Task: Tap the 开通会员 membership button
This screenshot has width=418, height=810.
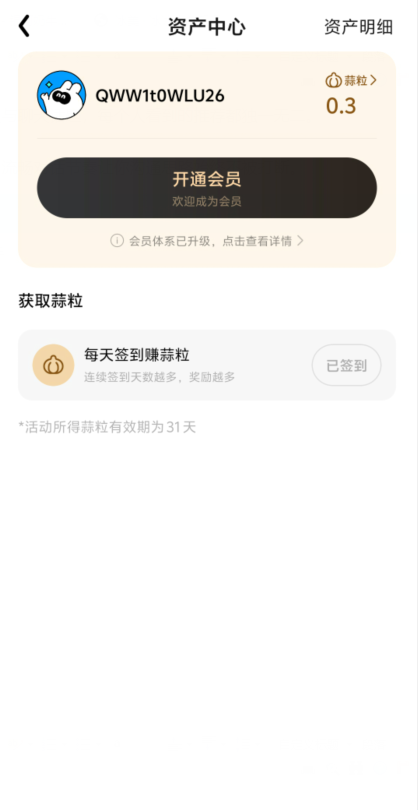Action: coord(207,188)
